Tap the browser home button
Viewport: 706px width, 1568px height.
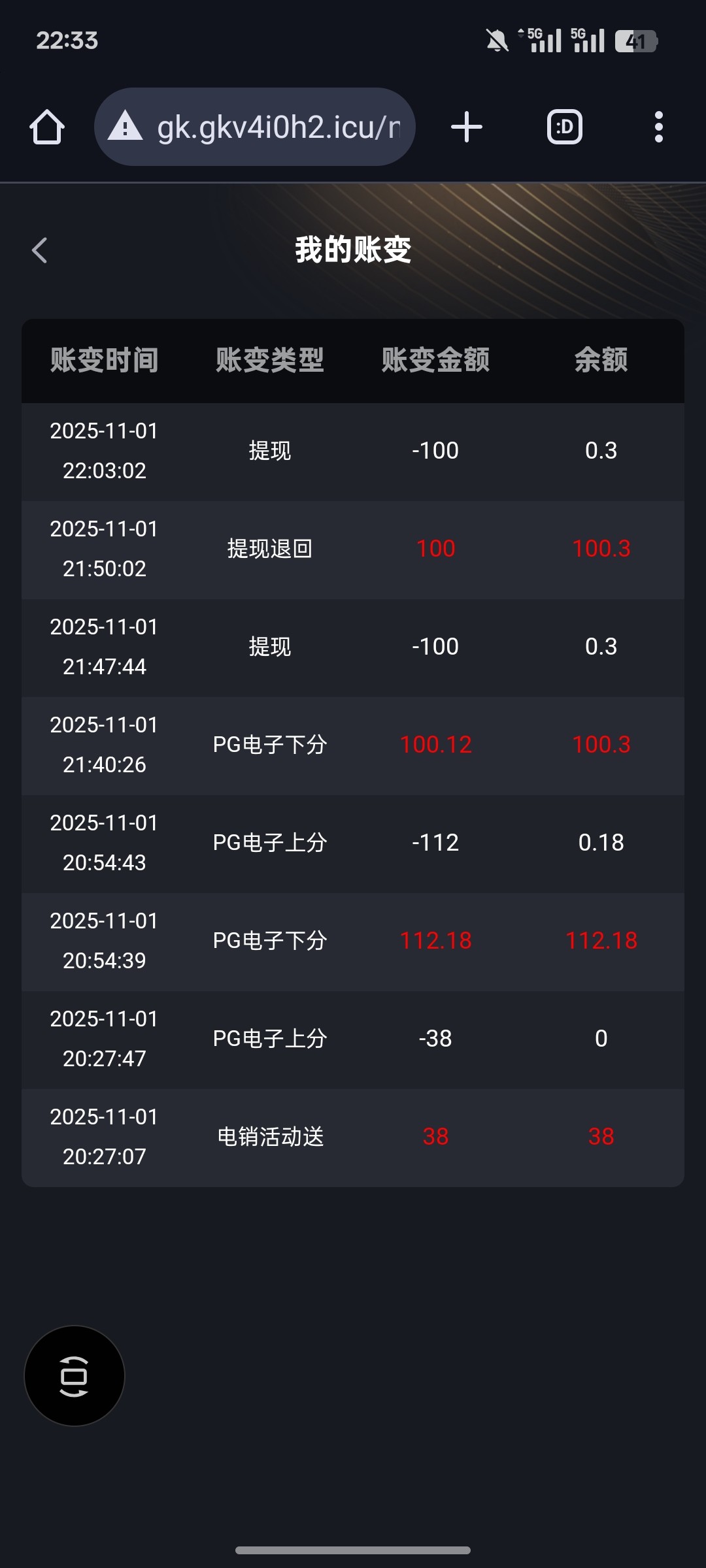(47, 127)
